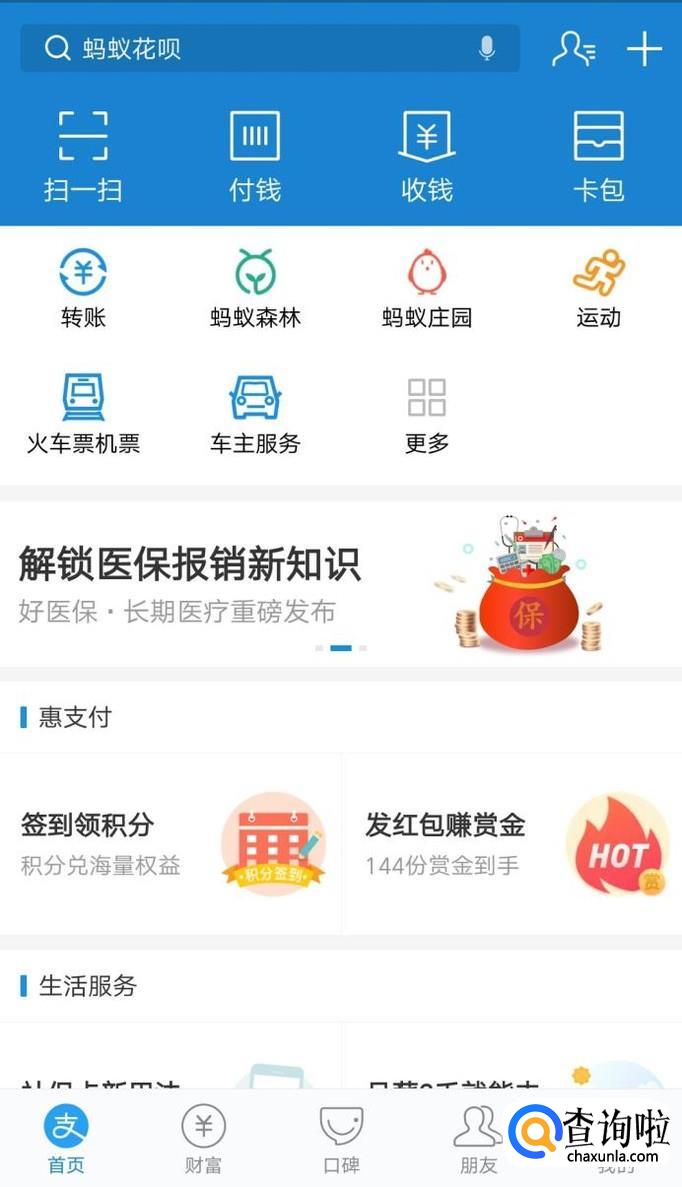682x1187 pixels.
Task: Open 扫一扫 scanner
Action: click(83, 155)
